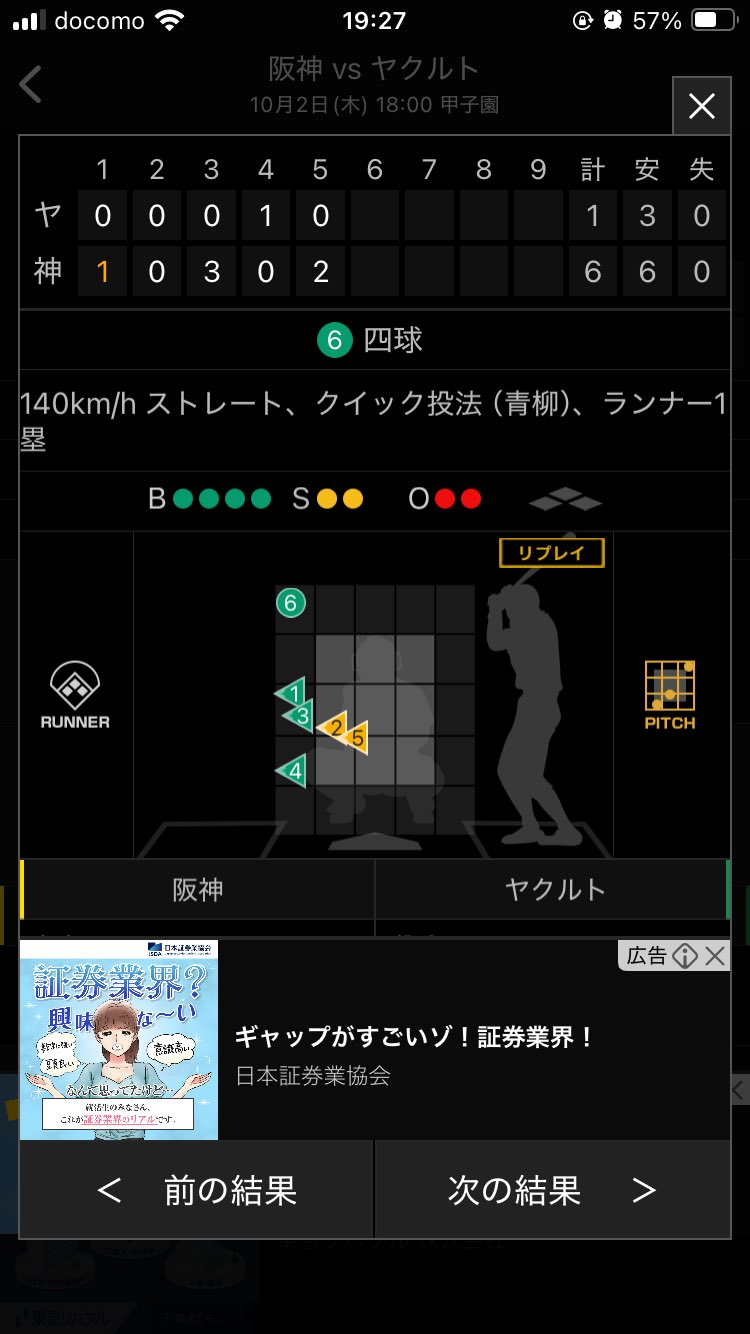Dismiss the ad with its X icon

click(x=715, y=956)
